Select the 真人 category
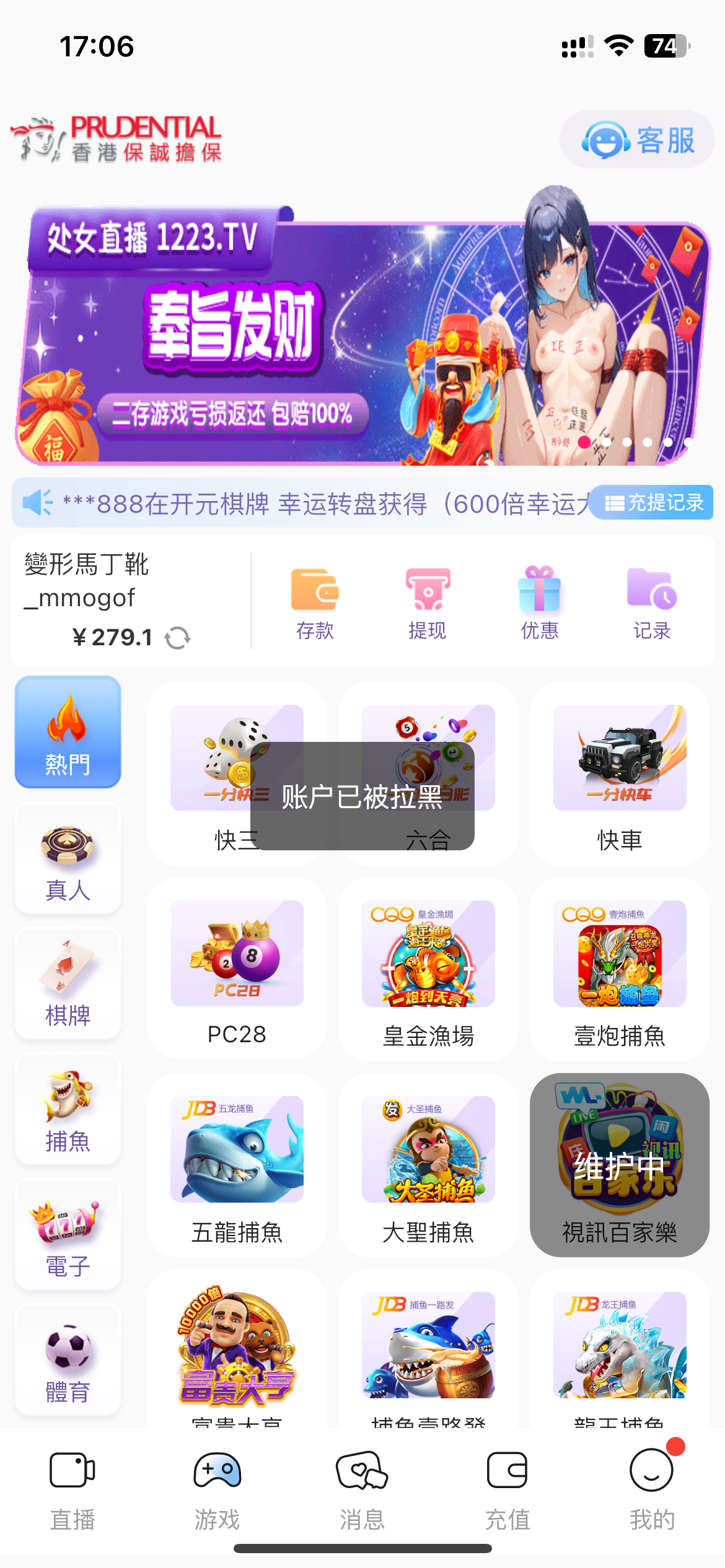The height and width of the screenshot is (1568, 725). point(68,859)
